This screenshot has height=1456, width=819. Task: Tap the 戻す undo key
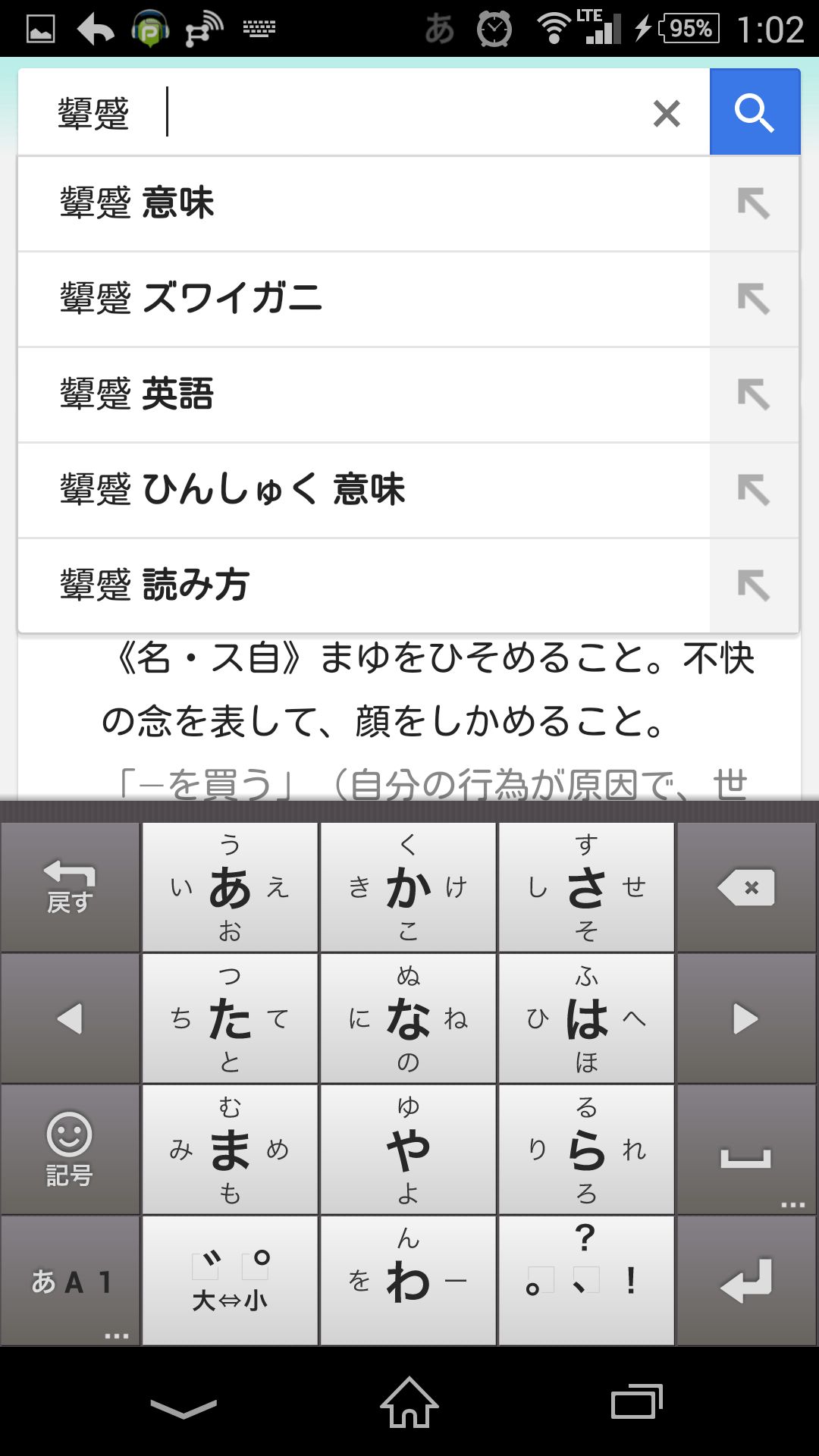pyautogui.click(x=70, y=887)
